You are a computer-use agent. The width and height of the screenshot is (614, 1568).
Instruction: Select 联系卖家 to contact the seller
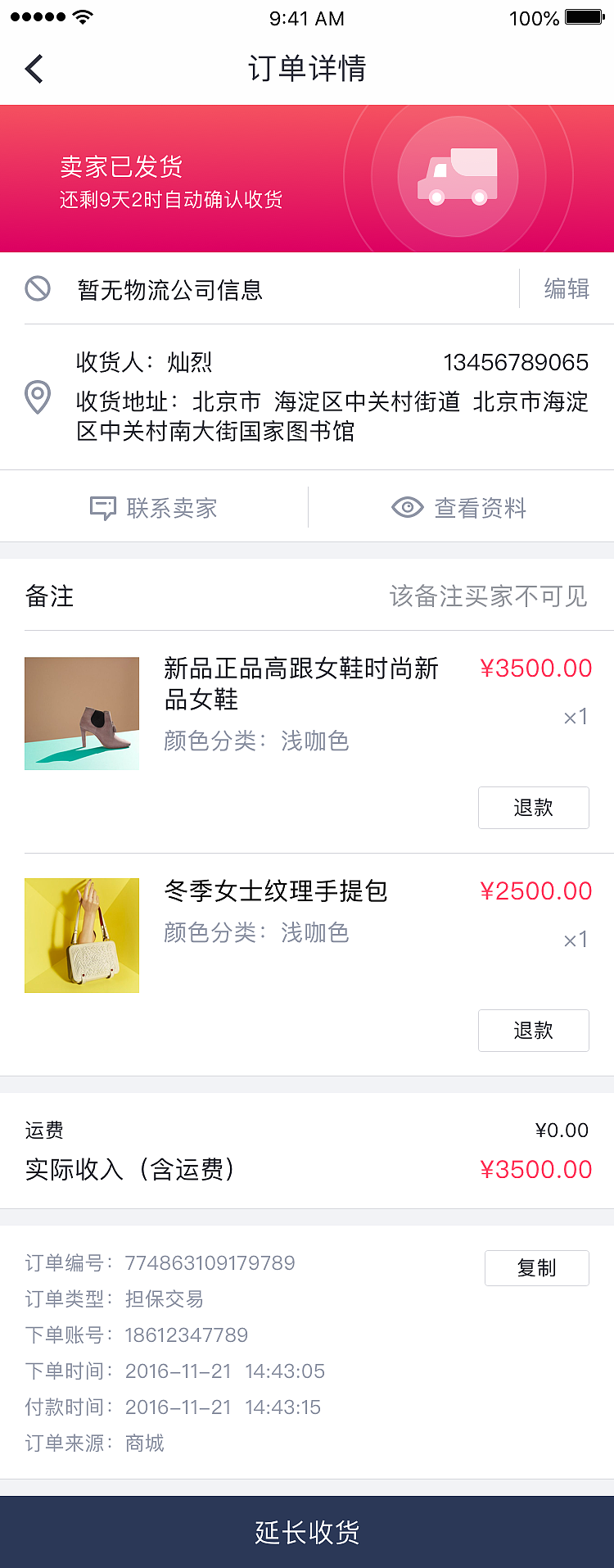tap(173, 507)
